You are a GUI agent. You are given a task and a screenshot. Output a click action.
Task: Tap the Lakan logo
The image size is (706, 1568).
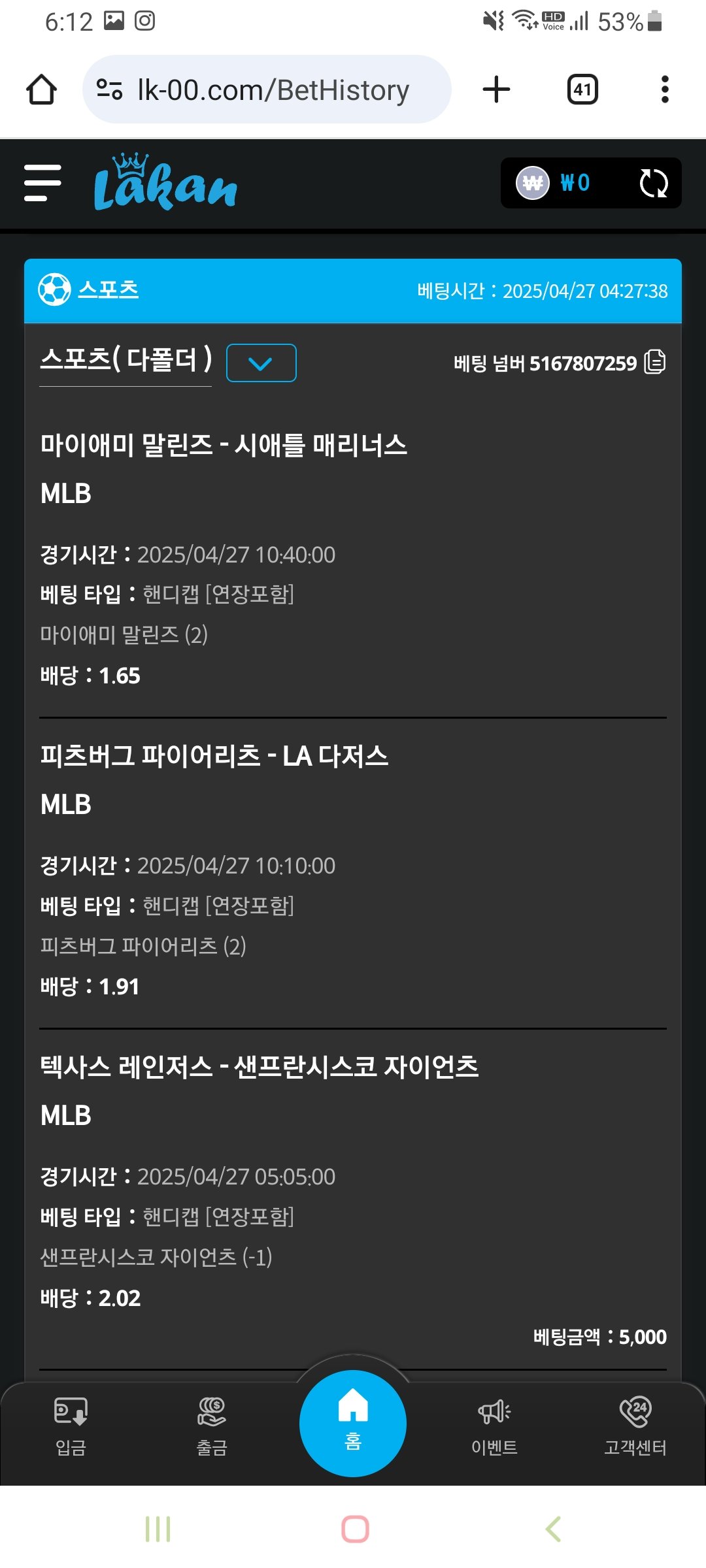click(x=165, y=184)
